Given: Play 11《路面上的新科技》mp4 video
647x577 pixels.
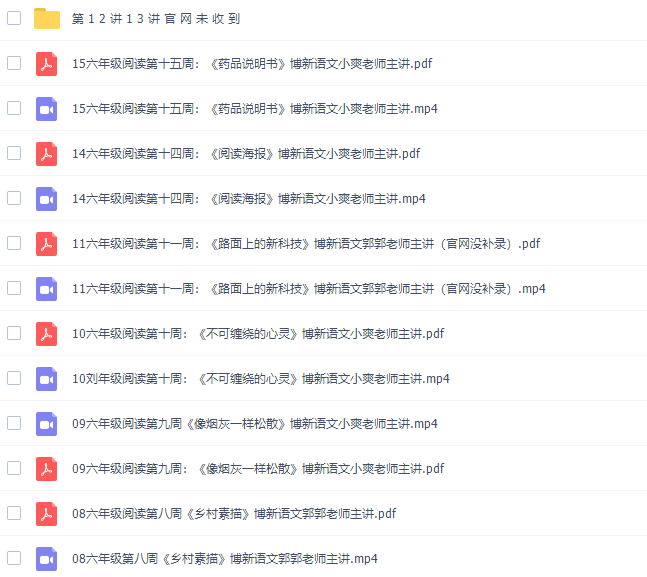Looking at the screenshot, I should point(308,289).
